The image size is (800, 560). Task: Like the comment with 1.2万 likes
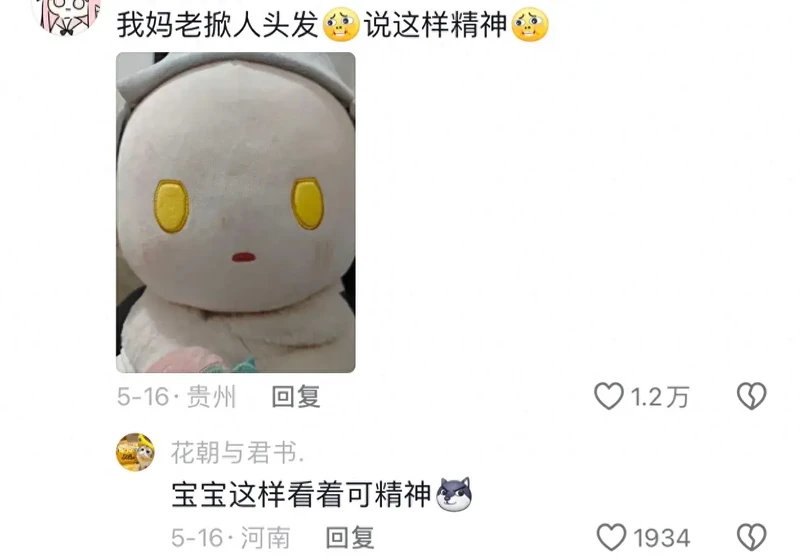pyautogui.click(x=609, y=397)
